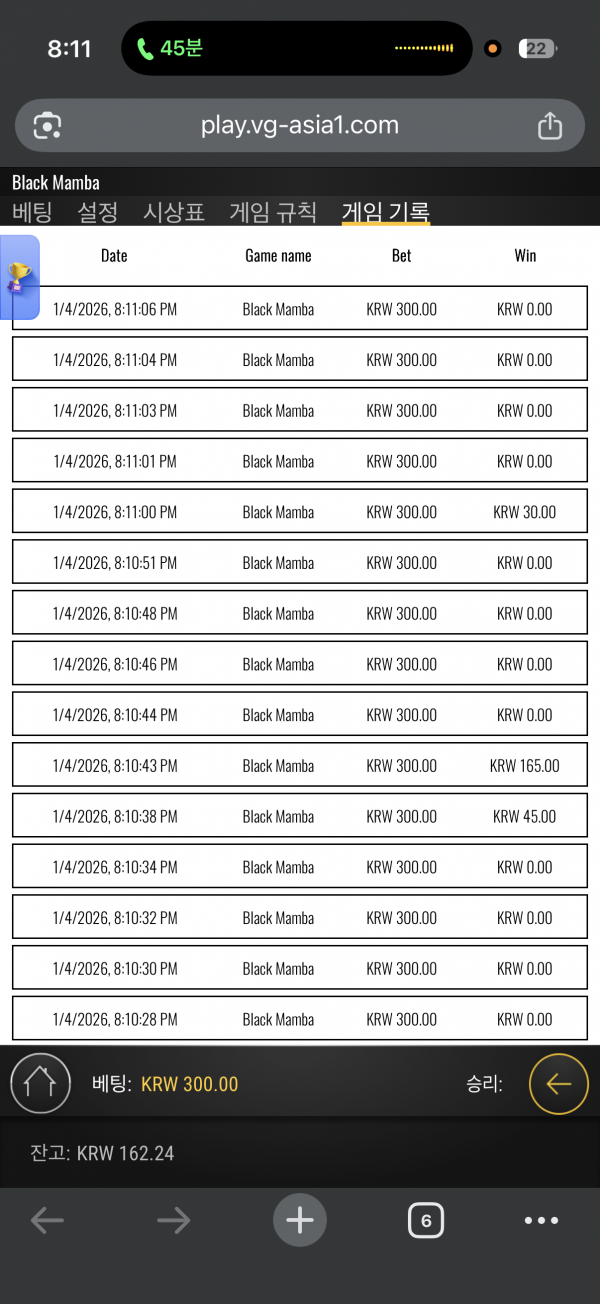The image size is (600, 1304).
Task: Open the 게임 규칙 tab
Action: pyautogui.click(x=273, y=212)
